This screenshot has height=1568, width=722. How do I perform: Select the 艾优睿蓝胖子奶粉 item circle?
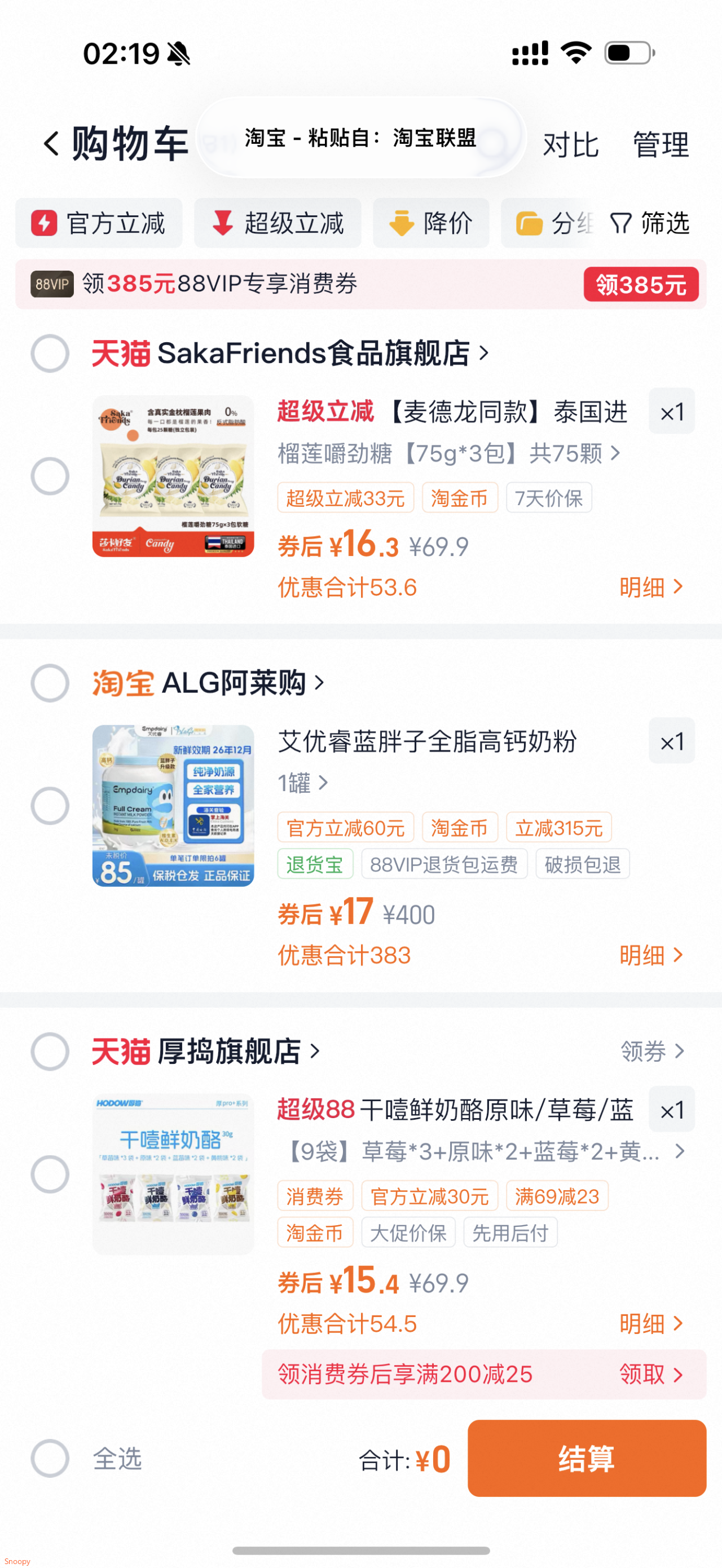pyautogui.click(x=50, y=806)
